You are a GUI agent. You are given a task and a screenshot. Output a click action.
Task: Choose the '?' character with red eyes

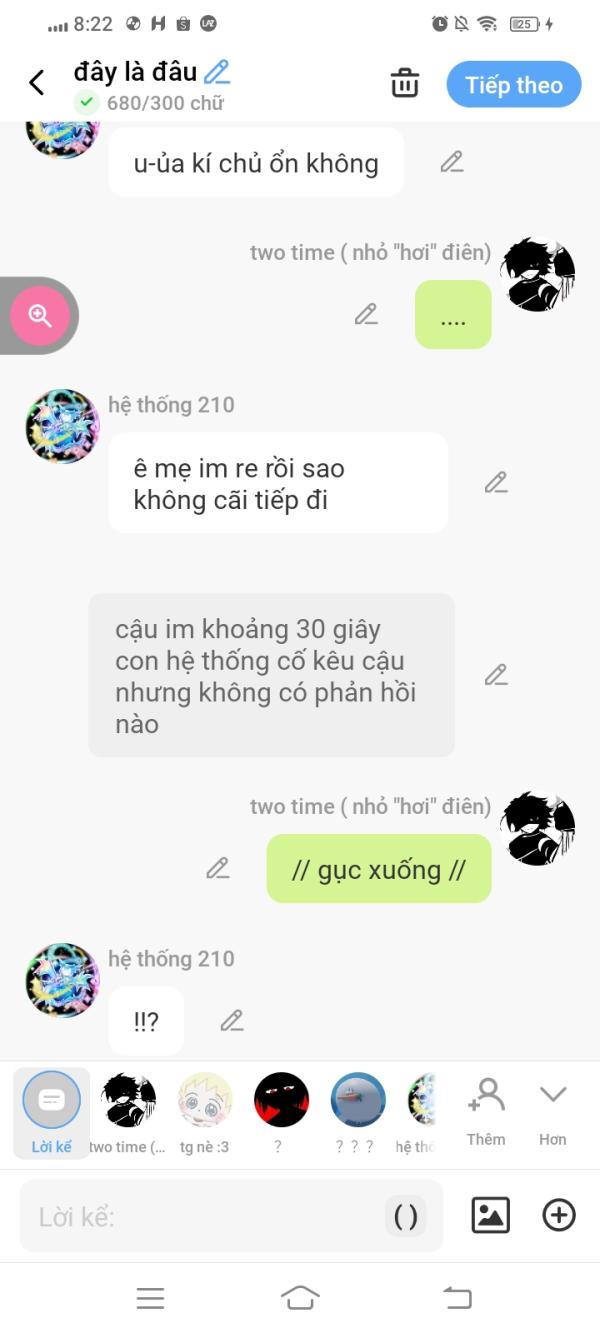[281, 1111]
